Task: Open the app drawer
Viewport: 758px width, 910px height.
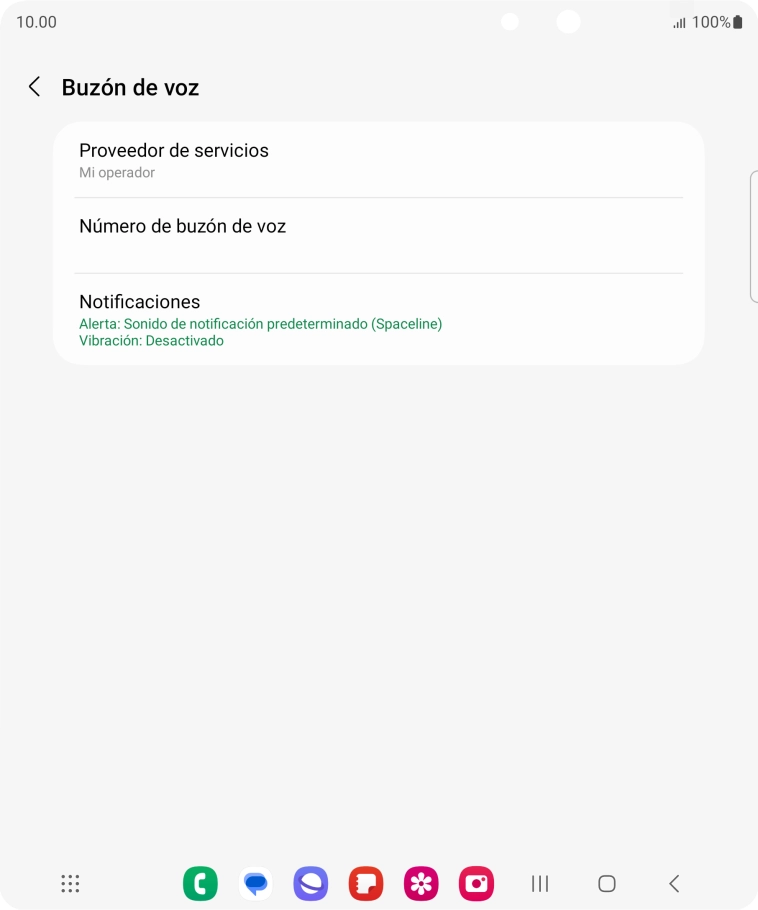Action: (x=69, y=883)
